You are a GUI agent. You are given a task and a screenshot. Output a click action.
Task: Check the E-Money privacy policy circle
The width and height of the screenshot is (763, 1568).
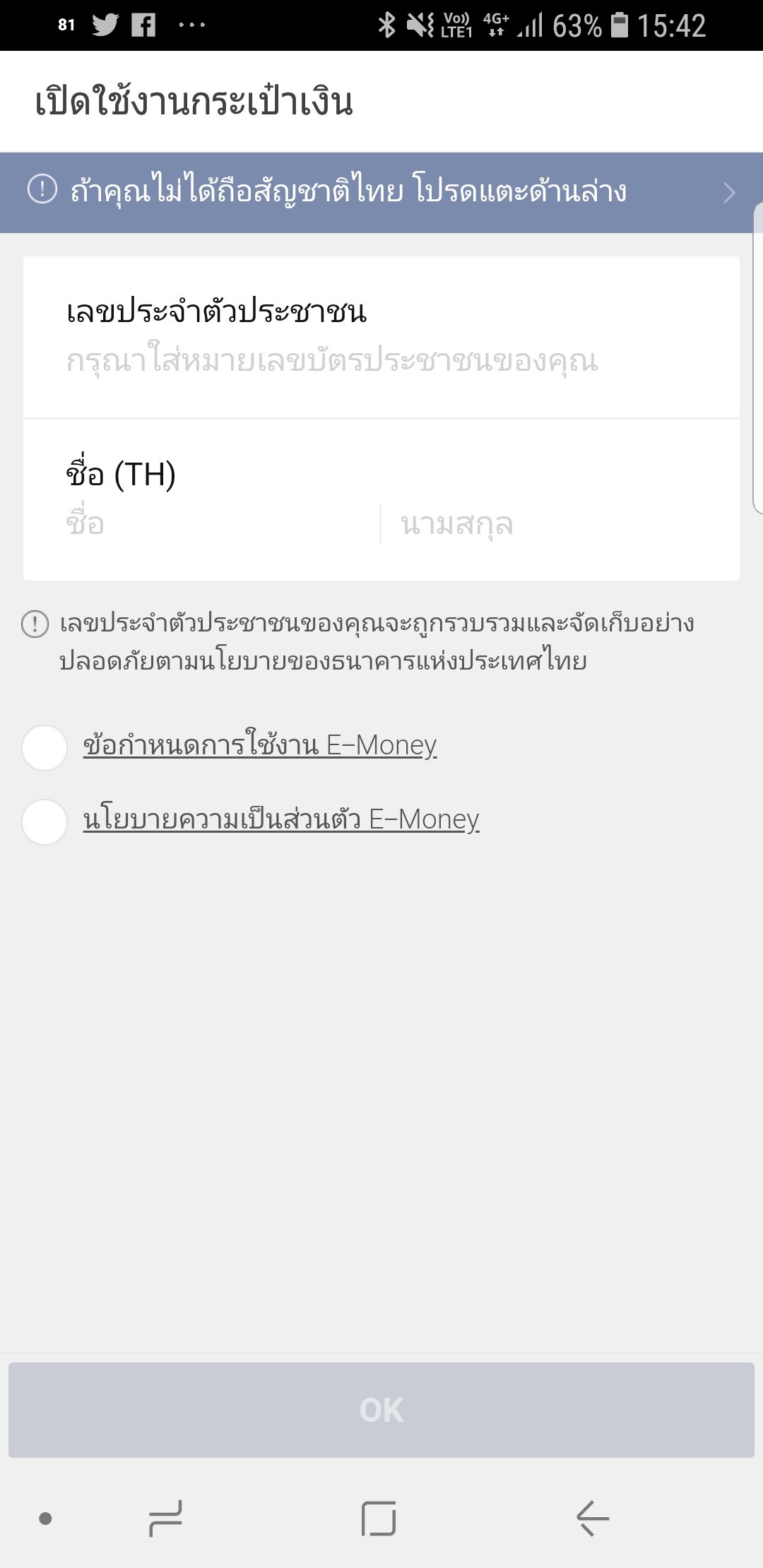(45, 821)
